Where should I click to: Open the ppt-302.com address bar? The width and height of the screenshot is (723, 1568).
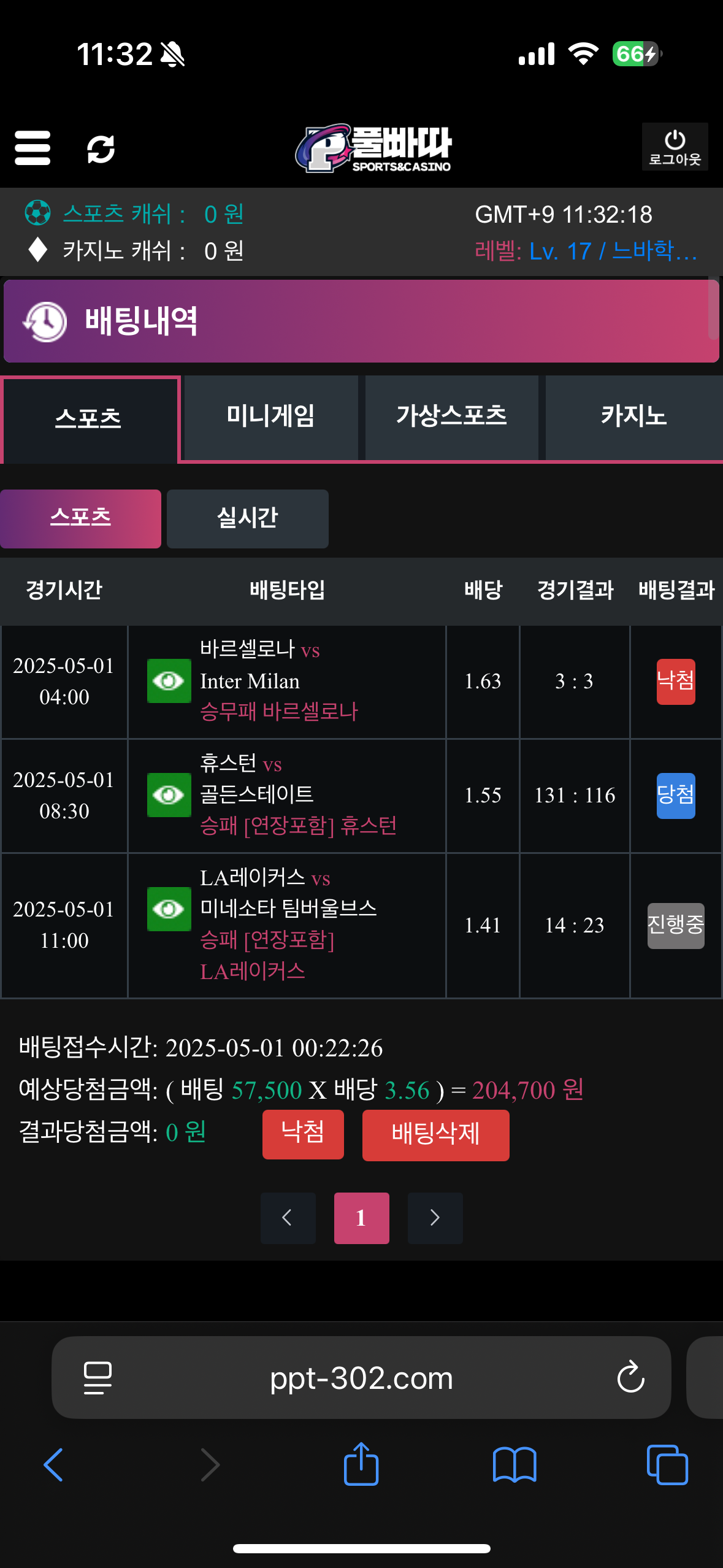361,1378
